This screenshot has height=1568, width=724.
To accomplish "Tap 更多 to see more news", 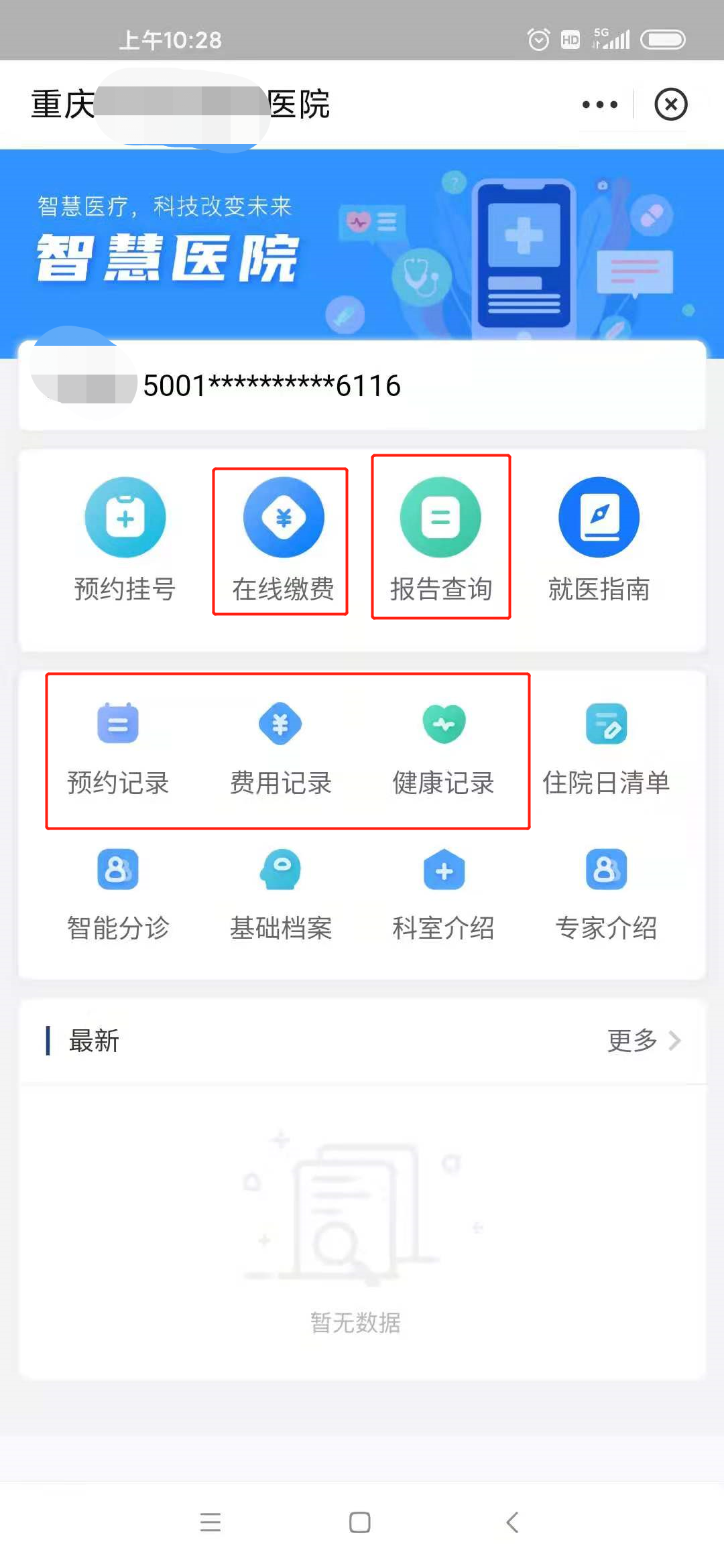I will [642, 1041].
